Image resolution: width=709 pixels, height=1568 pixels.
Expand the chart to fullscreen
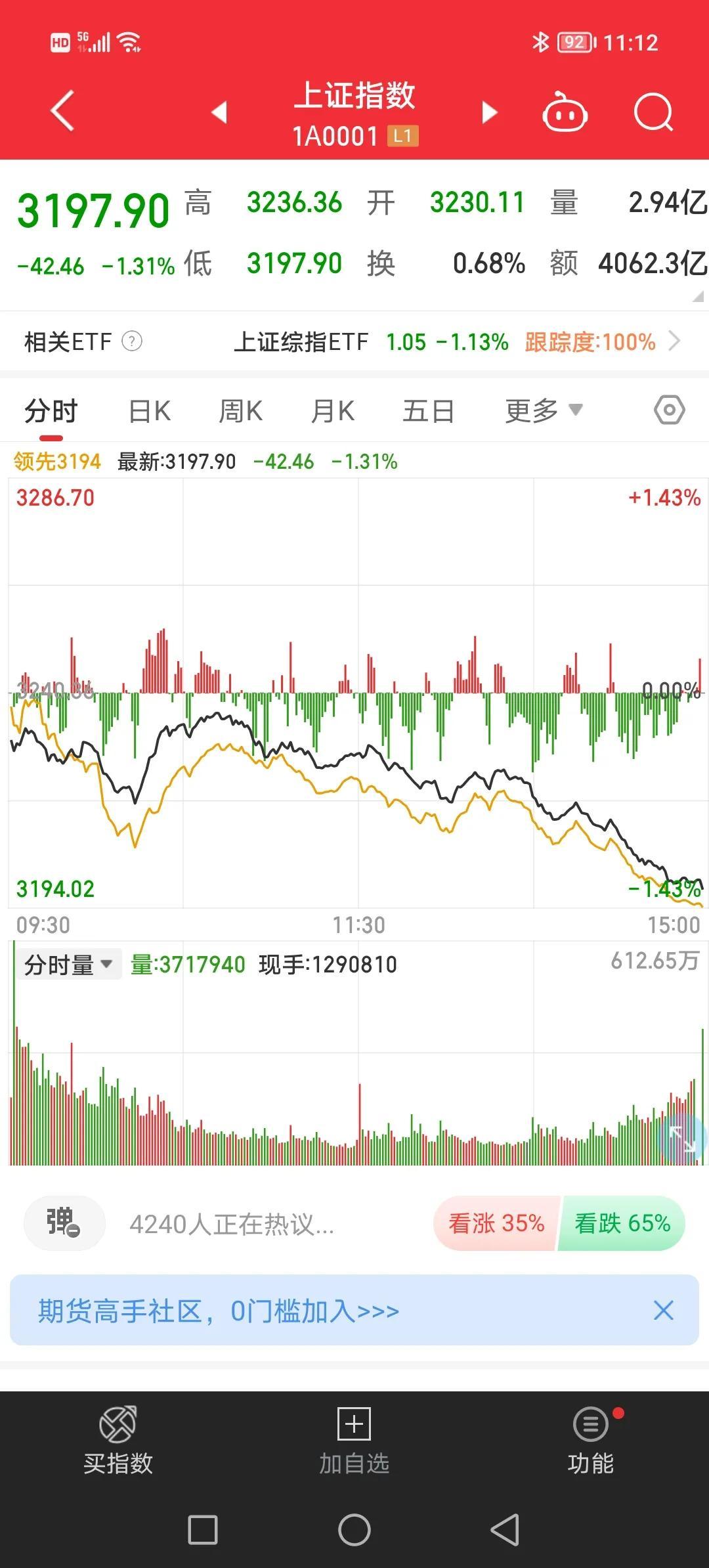(x=683, y=1138)
